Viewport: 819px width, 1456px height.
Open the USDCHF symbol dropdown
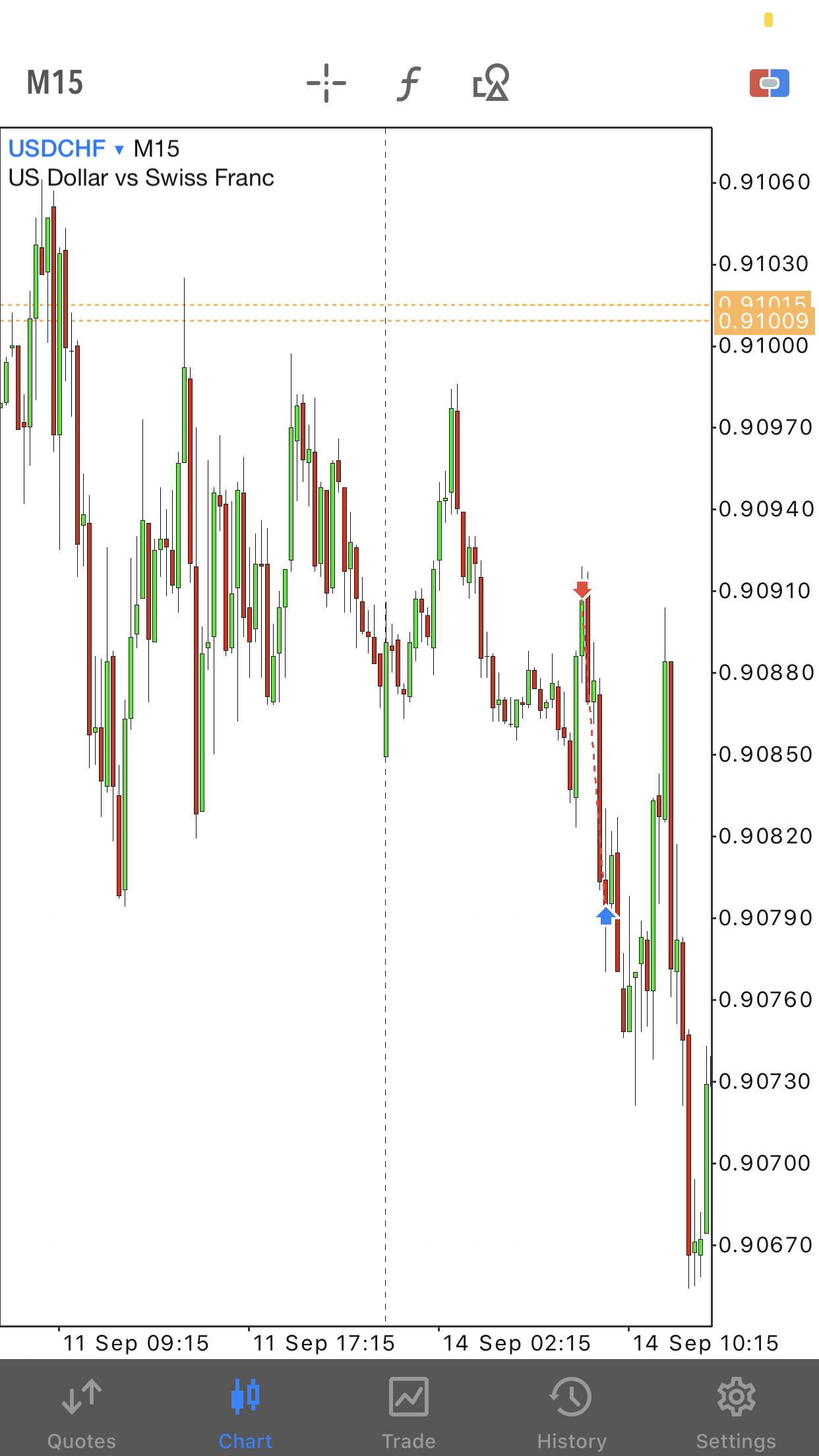(x=66, y=149)
